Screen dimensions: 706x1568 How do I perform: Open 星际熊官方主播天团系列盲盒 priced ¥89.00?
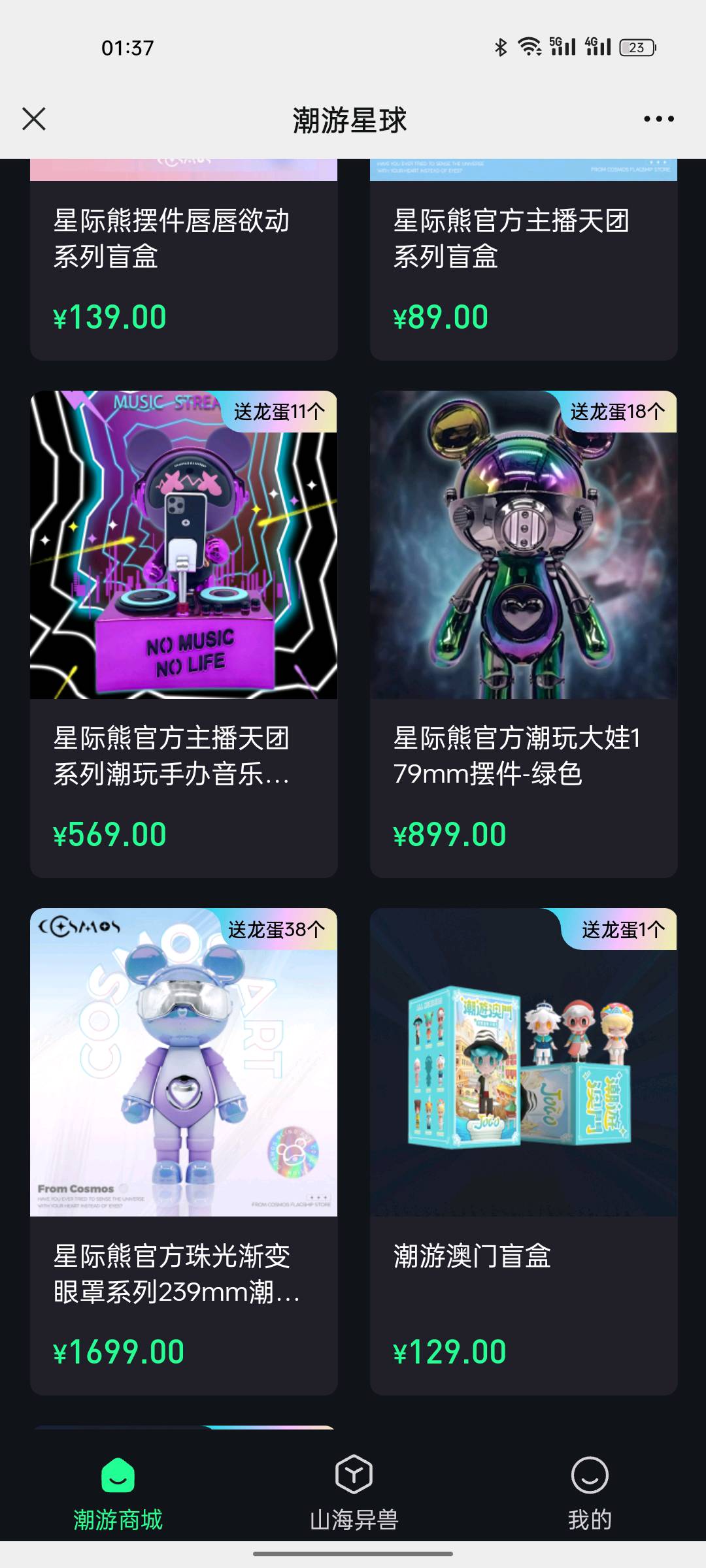pos(523,261)
